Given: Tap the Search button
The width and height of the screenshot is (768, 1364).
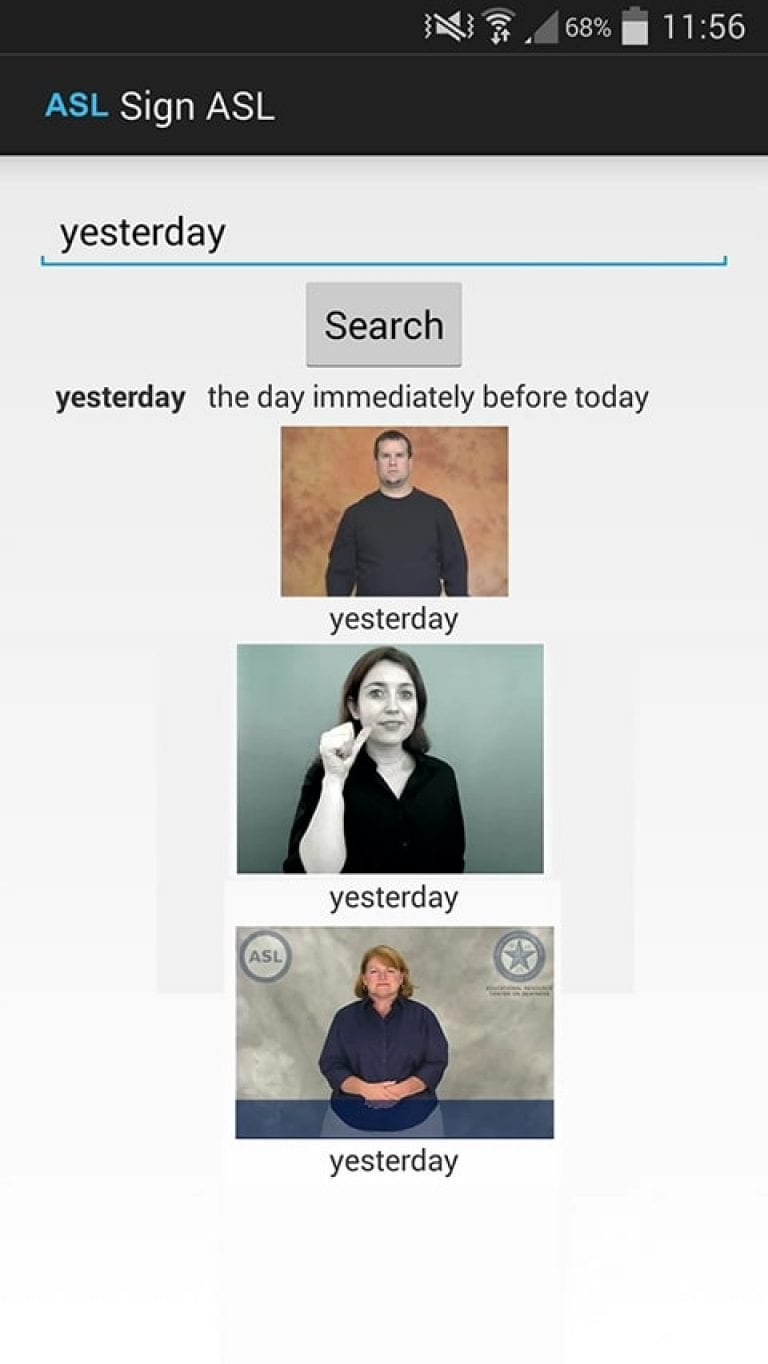Looking at the screenshot, I should coord(384,325).
